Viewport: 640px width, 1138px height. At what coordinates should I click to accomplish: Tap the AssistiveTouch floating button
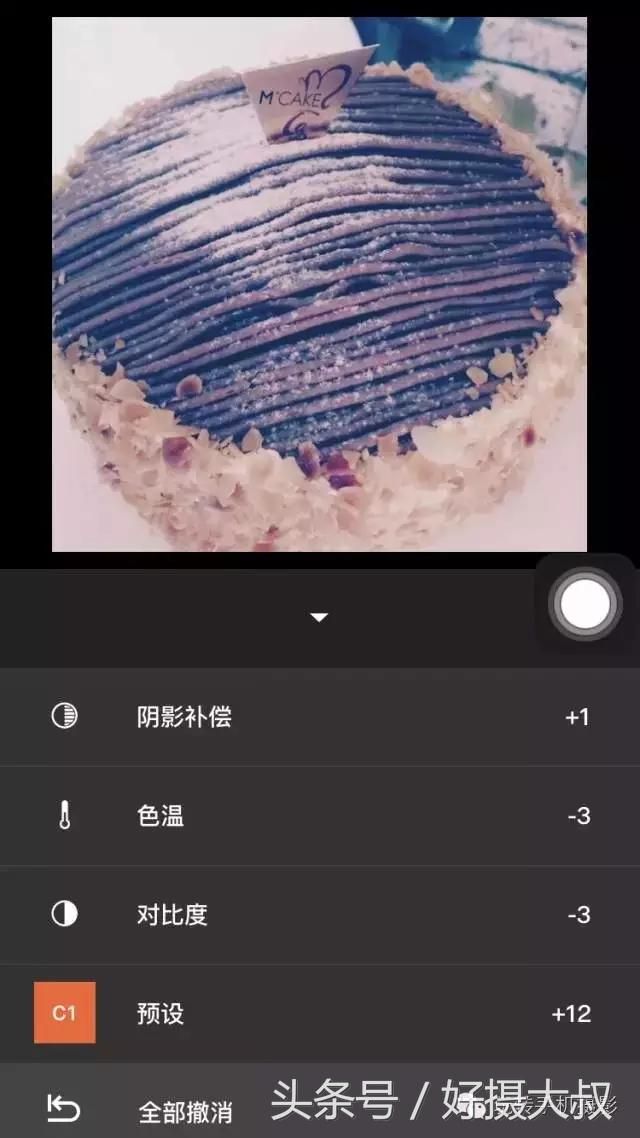coord(586,604)
